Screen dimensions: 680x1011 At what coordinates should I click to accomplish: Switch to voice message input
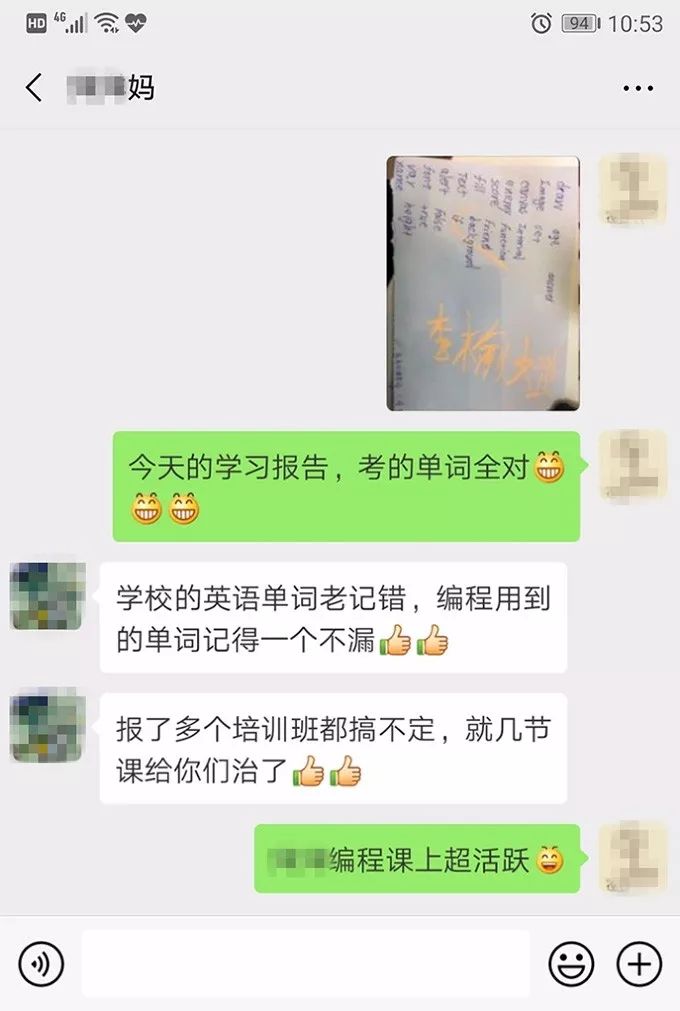41,964
